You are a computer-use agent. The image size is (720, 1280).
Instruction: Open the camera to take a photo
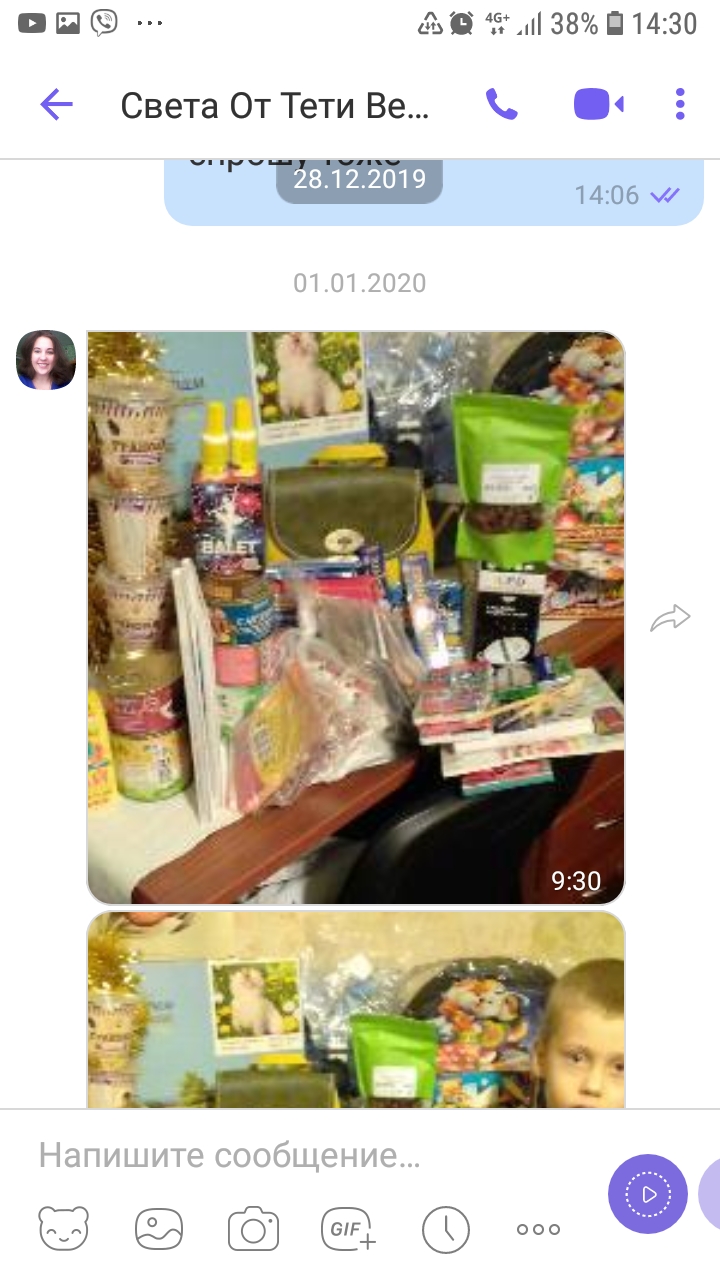point(252,1229)
